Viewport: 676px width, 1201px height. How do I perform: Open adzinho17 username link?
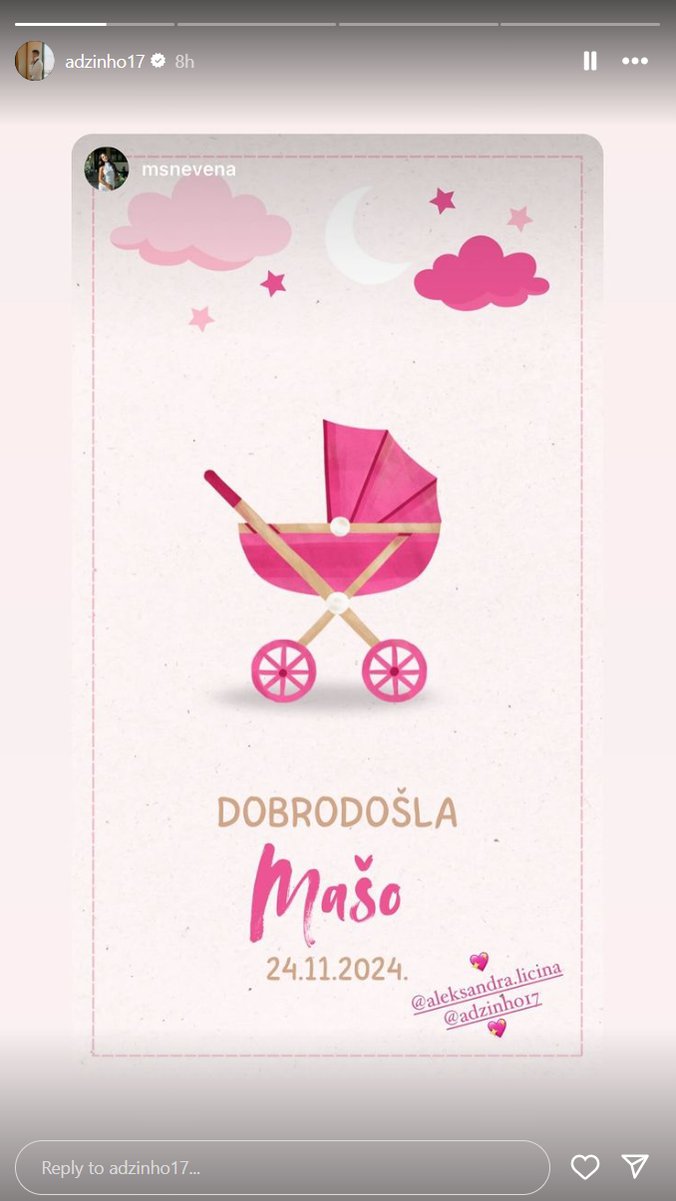104,61
